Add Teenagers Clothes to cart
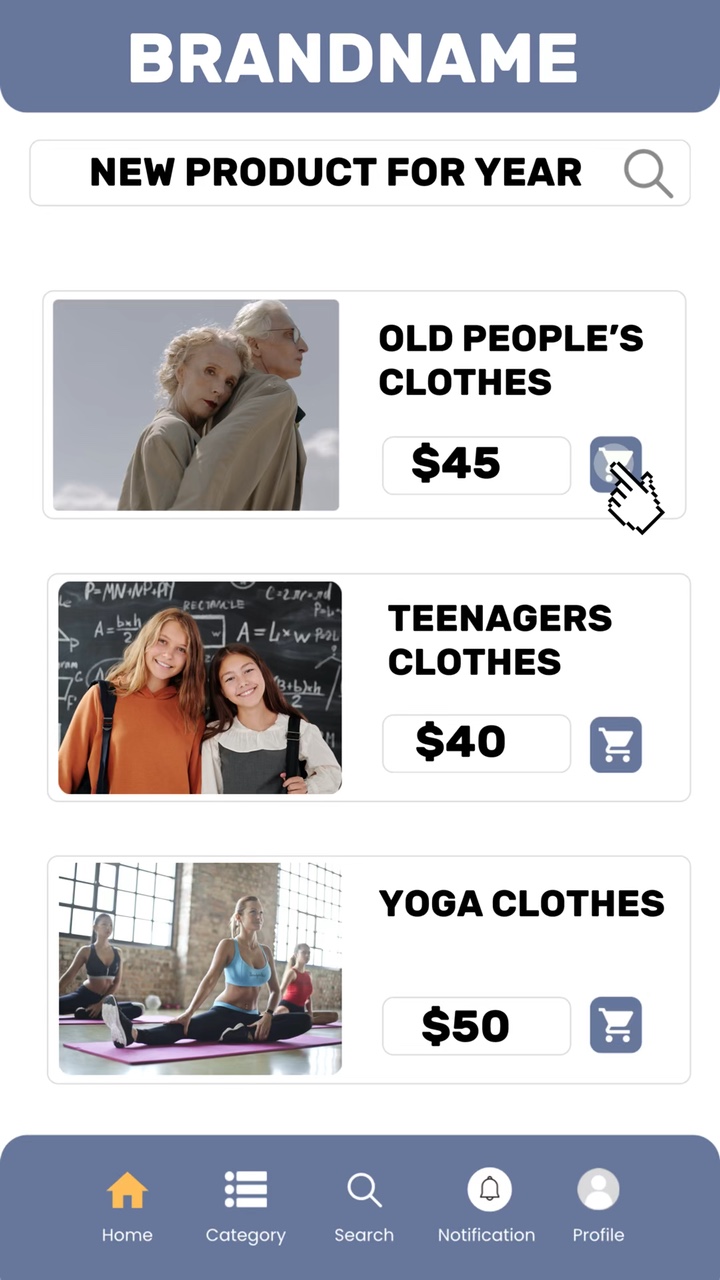Screen dimensions: 720x1280 tap(616, 745)
